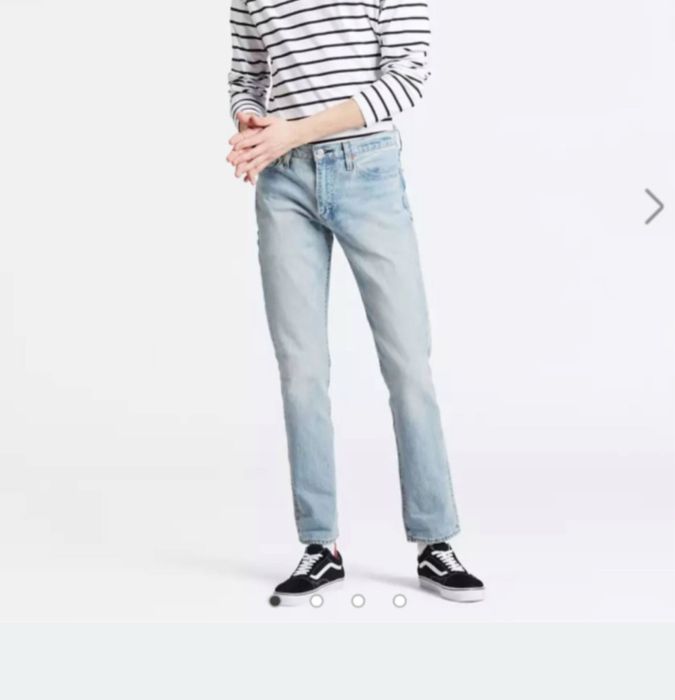Jump to the second image indicator dot
675x700 pixels.
pos(316,601)
